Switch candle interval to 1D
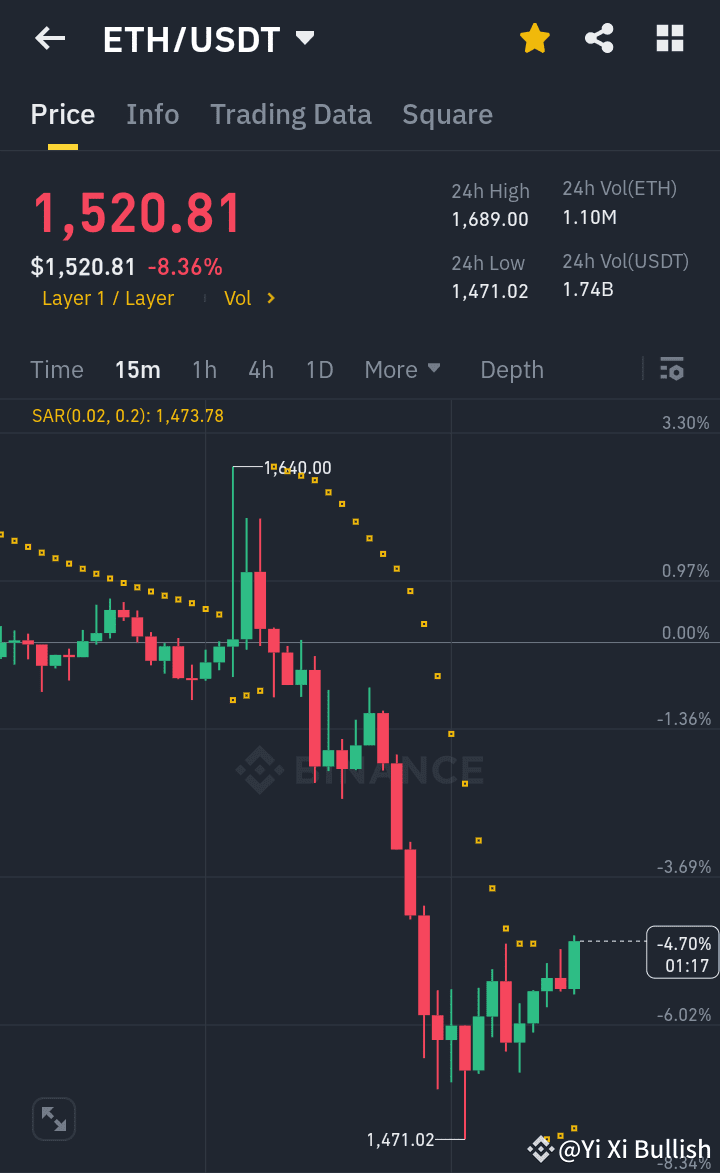This screenshot has width=720, height=1173. 319,369
